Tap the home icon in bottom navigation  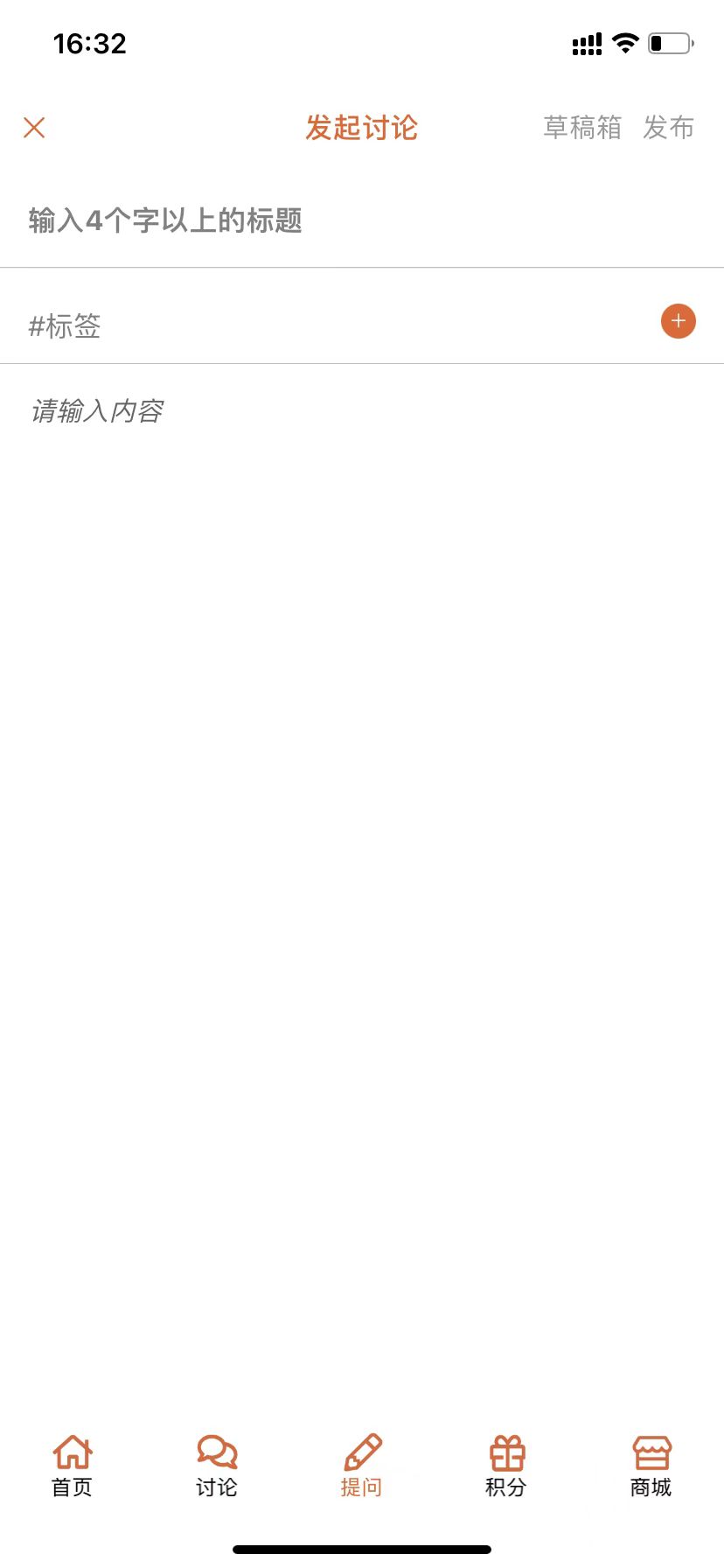(71, 1450)
